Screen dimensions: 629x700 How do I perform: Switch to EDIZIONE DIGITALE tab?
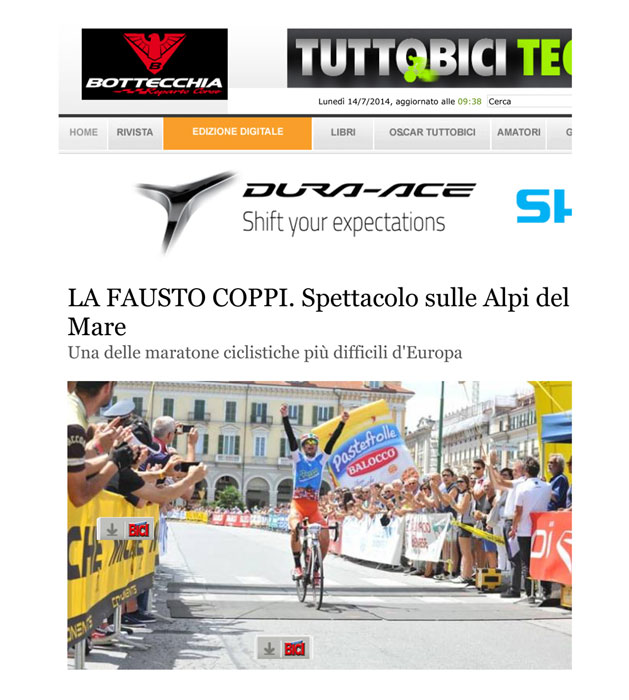tap(237, 132)
